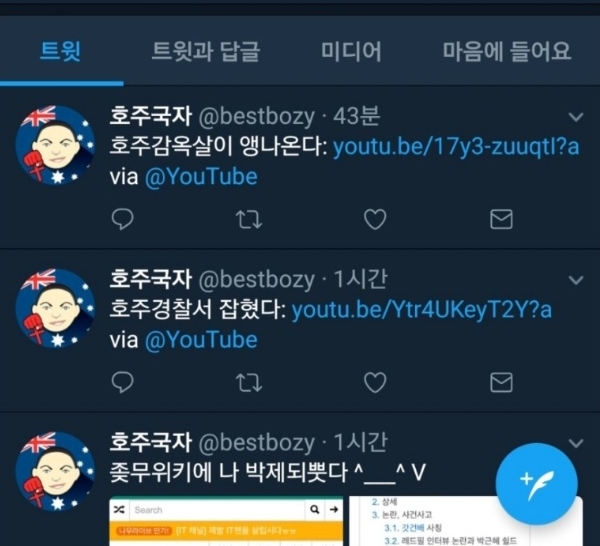The image size is (600, 546).
Task: Open the 마음에 들어요 tab
Action: [507, 49]
